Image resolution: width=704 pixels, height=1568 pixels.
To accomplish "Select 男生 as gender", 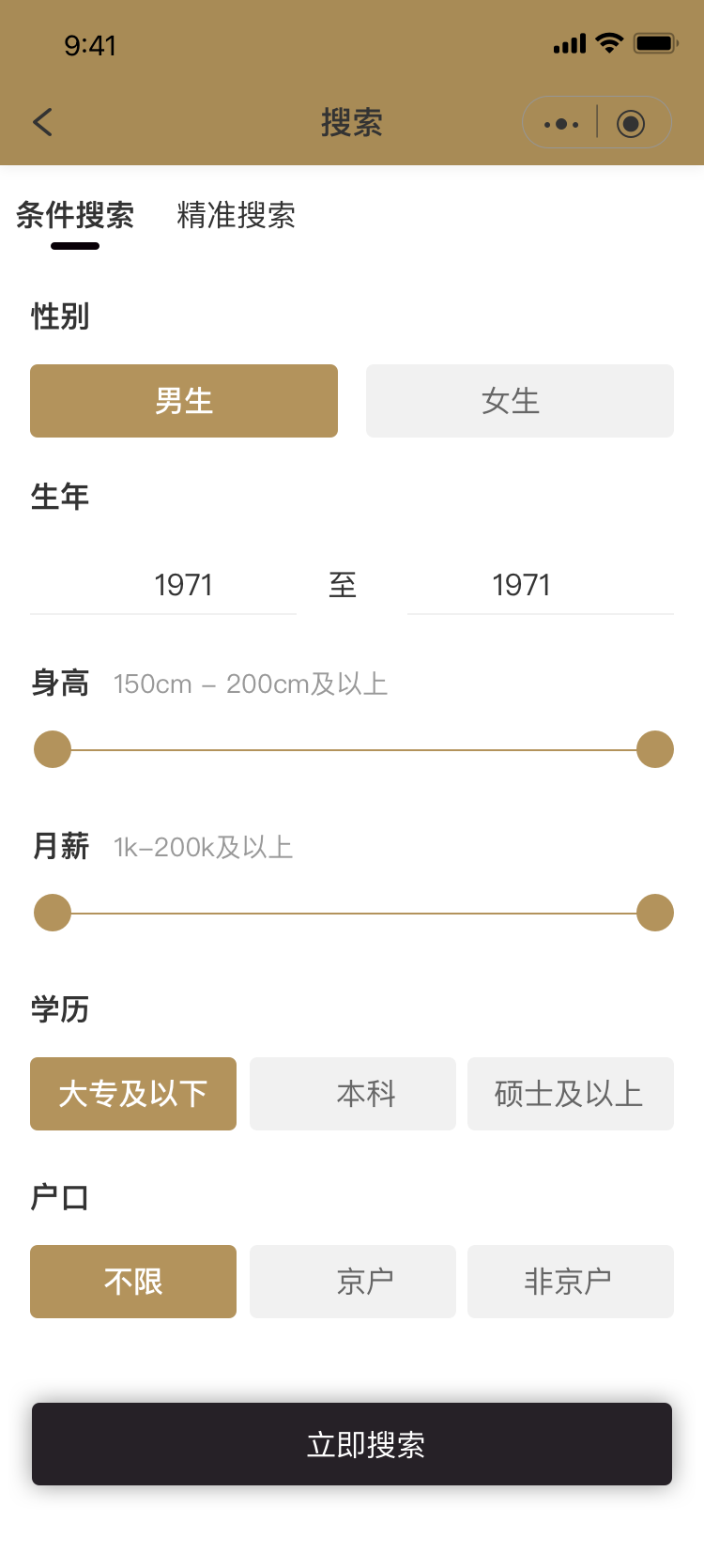I will [x=184, y=401].
